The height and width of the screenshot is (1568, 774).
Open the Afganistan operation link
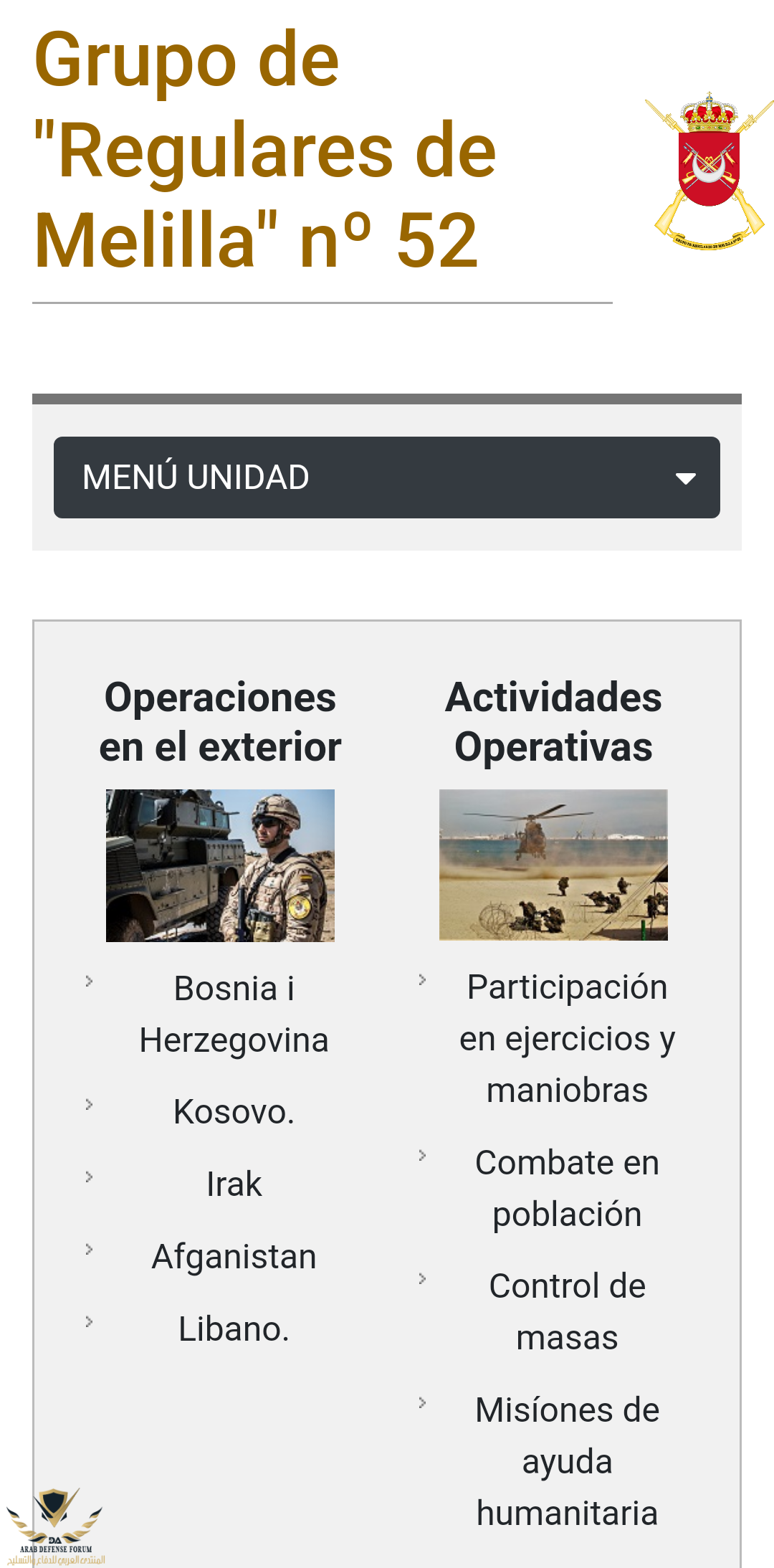[234, 1257]
